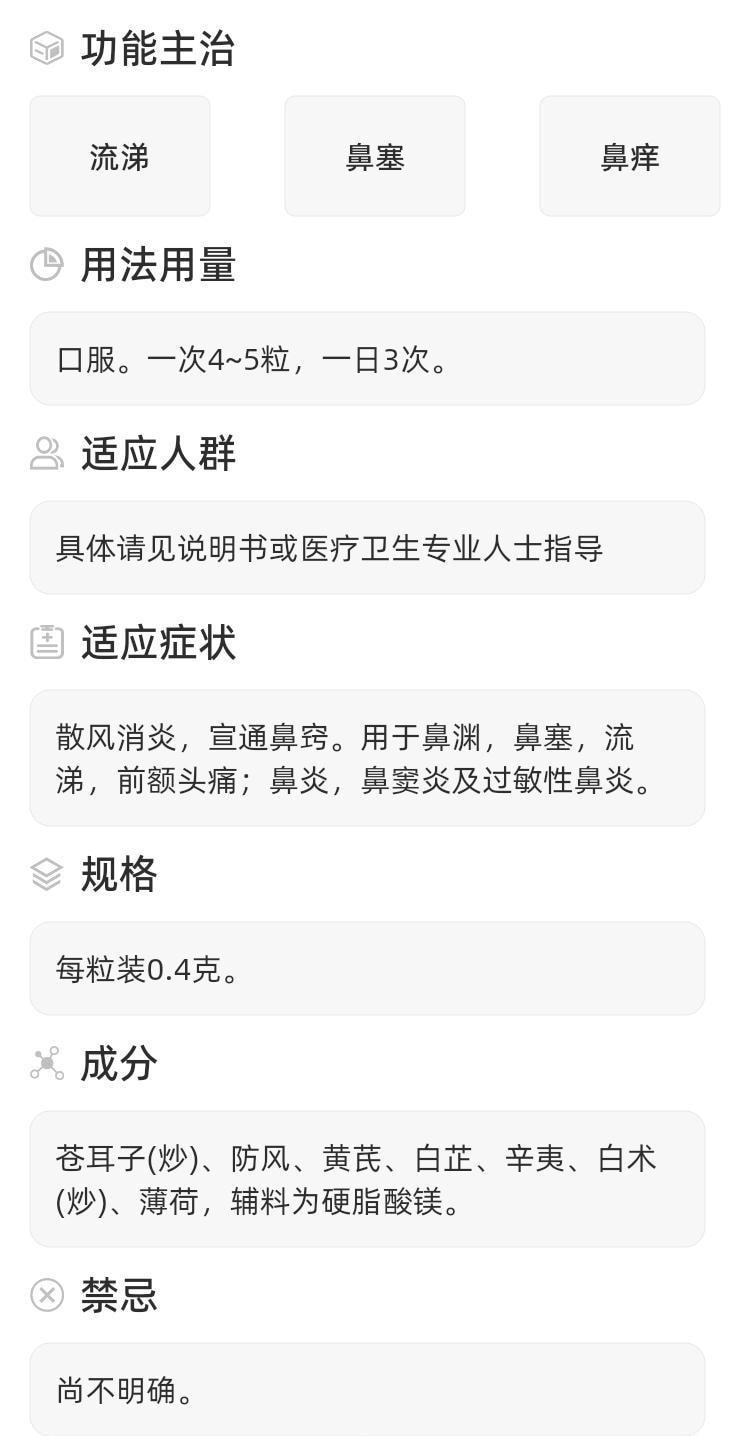Select the person icon beside 适应人群
Viewport: 750px width, 1436px height.
click(x=44, y=453)
